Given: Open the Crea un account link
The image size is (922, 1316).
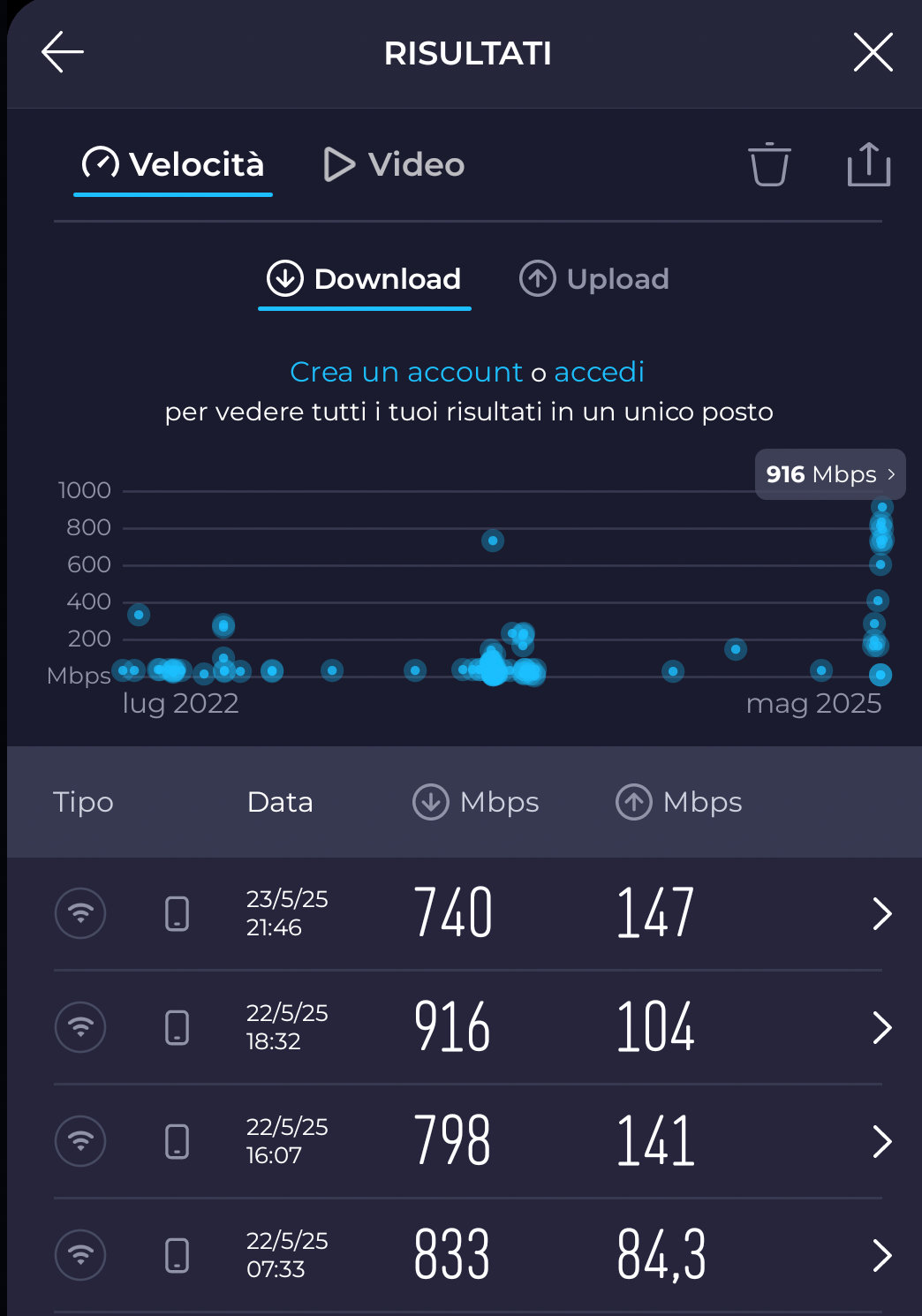Looking at the screenshot, I should point(406,372).
